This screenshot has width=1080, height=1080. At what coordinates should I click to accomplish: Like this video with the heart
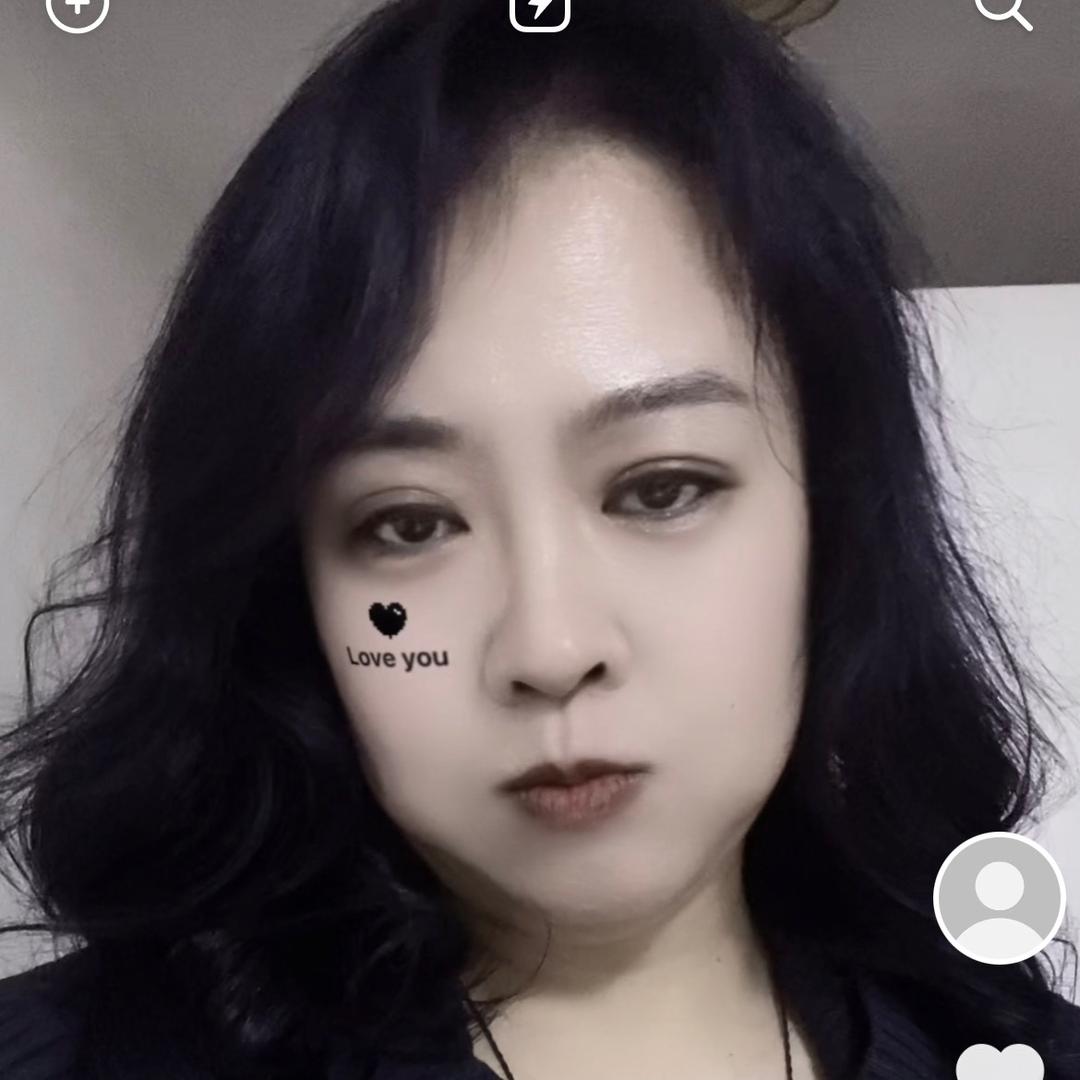pyautogui.click(x=999, y=1062)
